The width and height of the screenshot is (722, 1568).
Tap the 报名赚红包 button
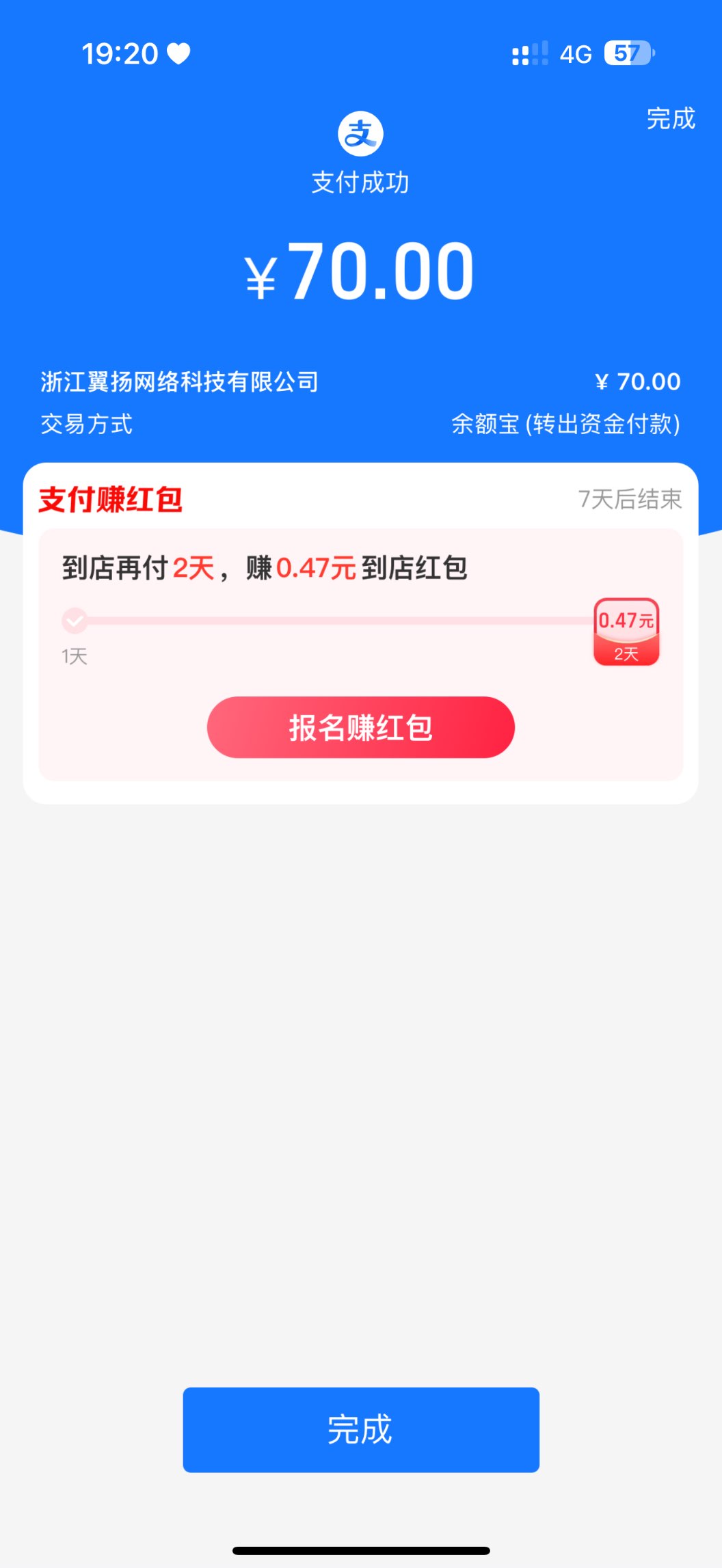click(x=360, y=727)
